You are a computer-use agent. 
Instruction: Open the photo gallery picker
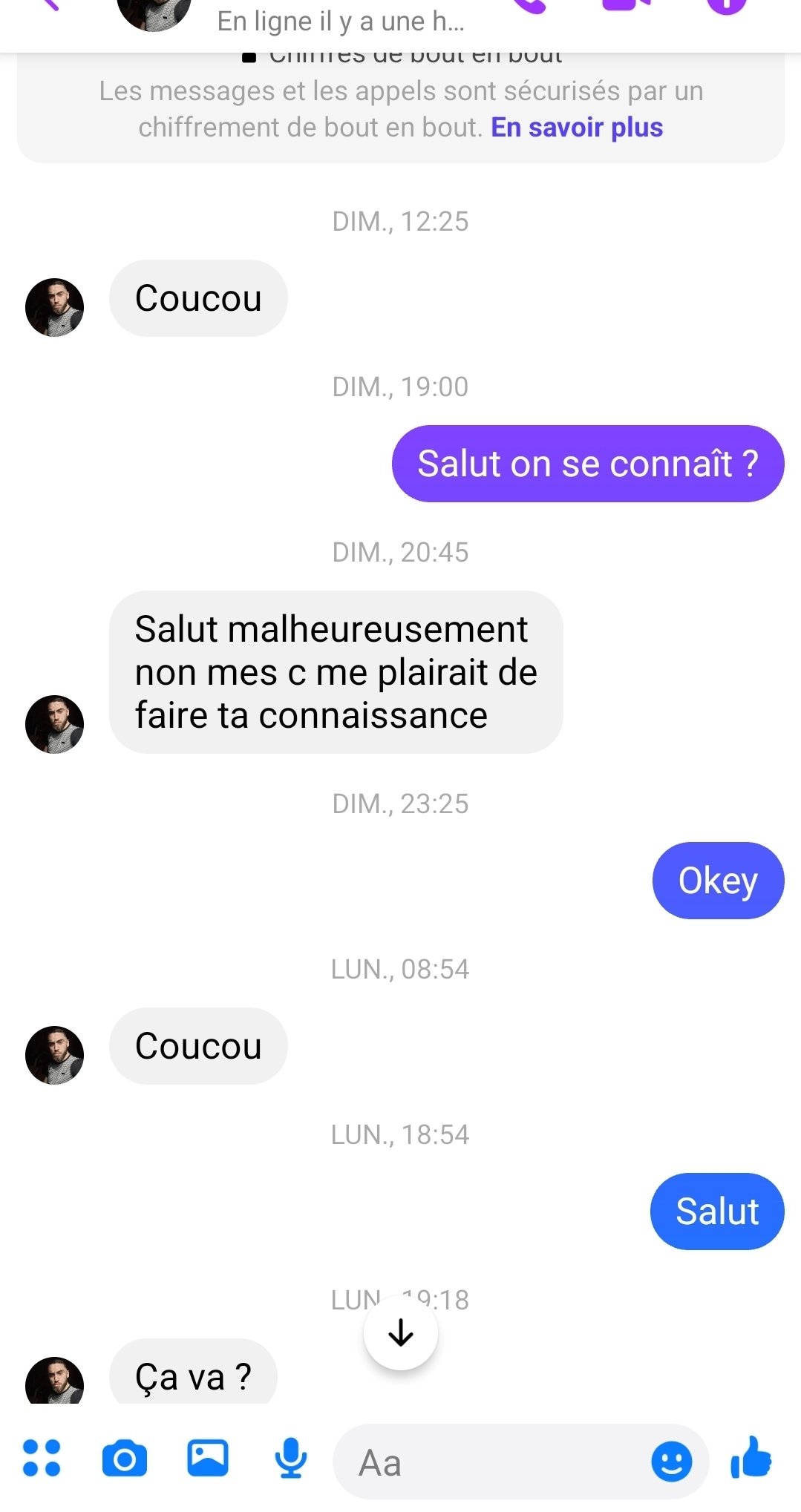tap(208, 1458)
